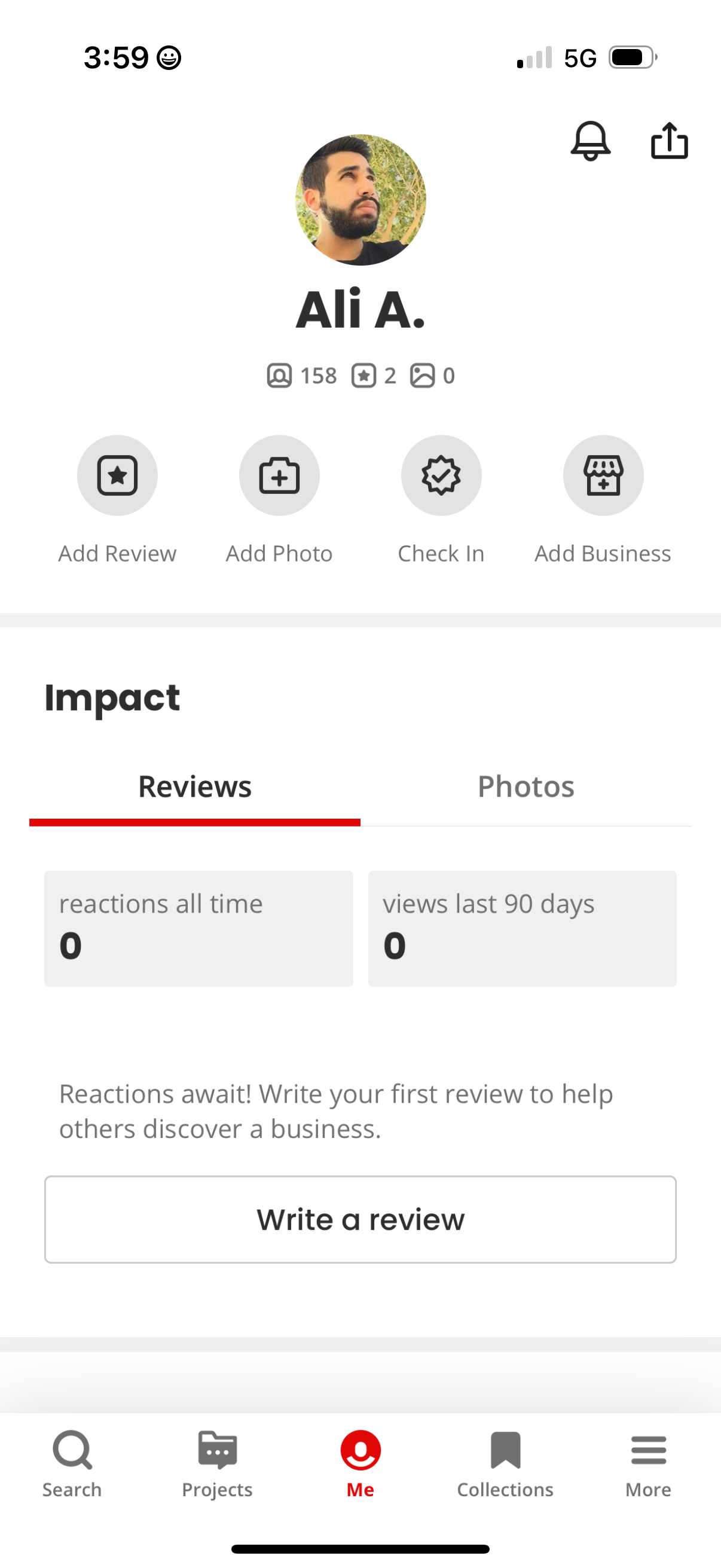Tap the share profile icon
The width and height of the screenshot is (721, 1568).
[x=670, y=141]
